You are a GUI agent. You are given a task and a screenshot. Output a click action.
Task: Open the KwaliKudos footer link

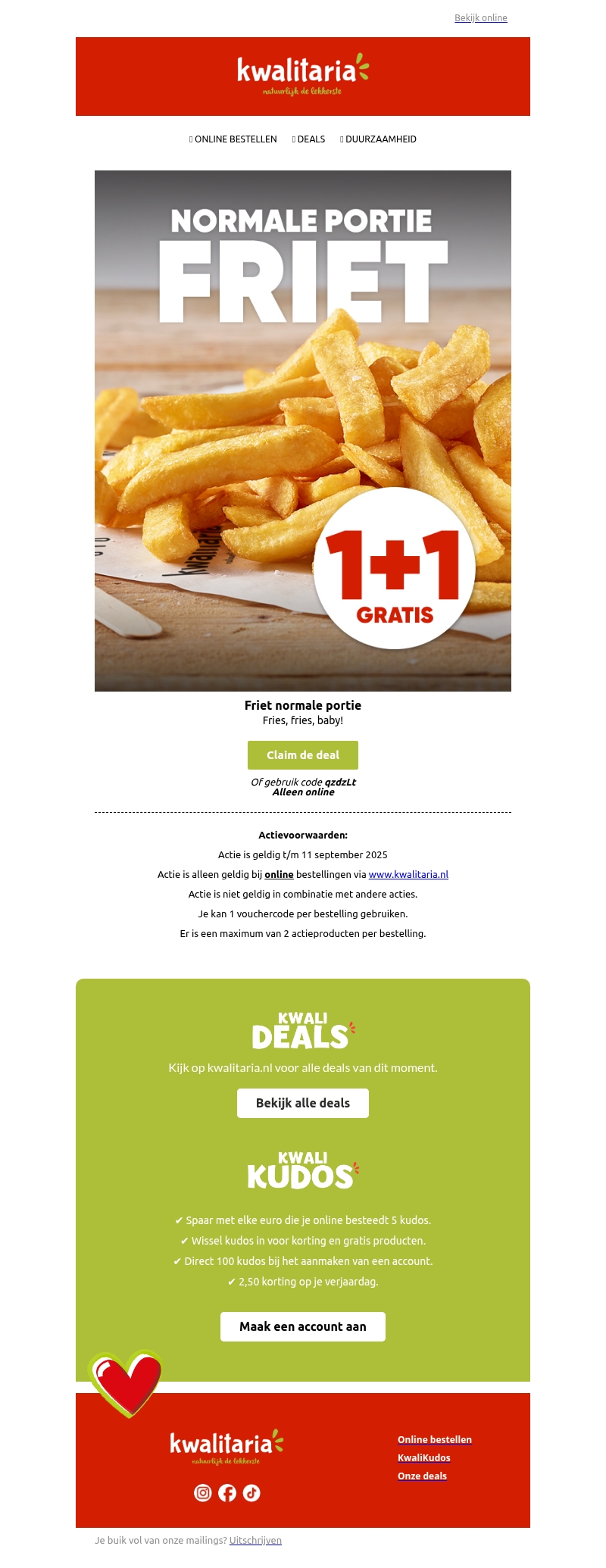(423, 1457)
